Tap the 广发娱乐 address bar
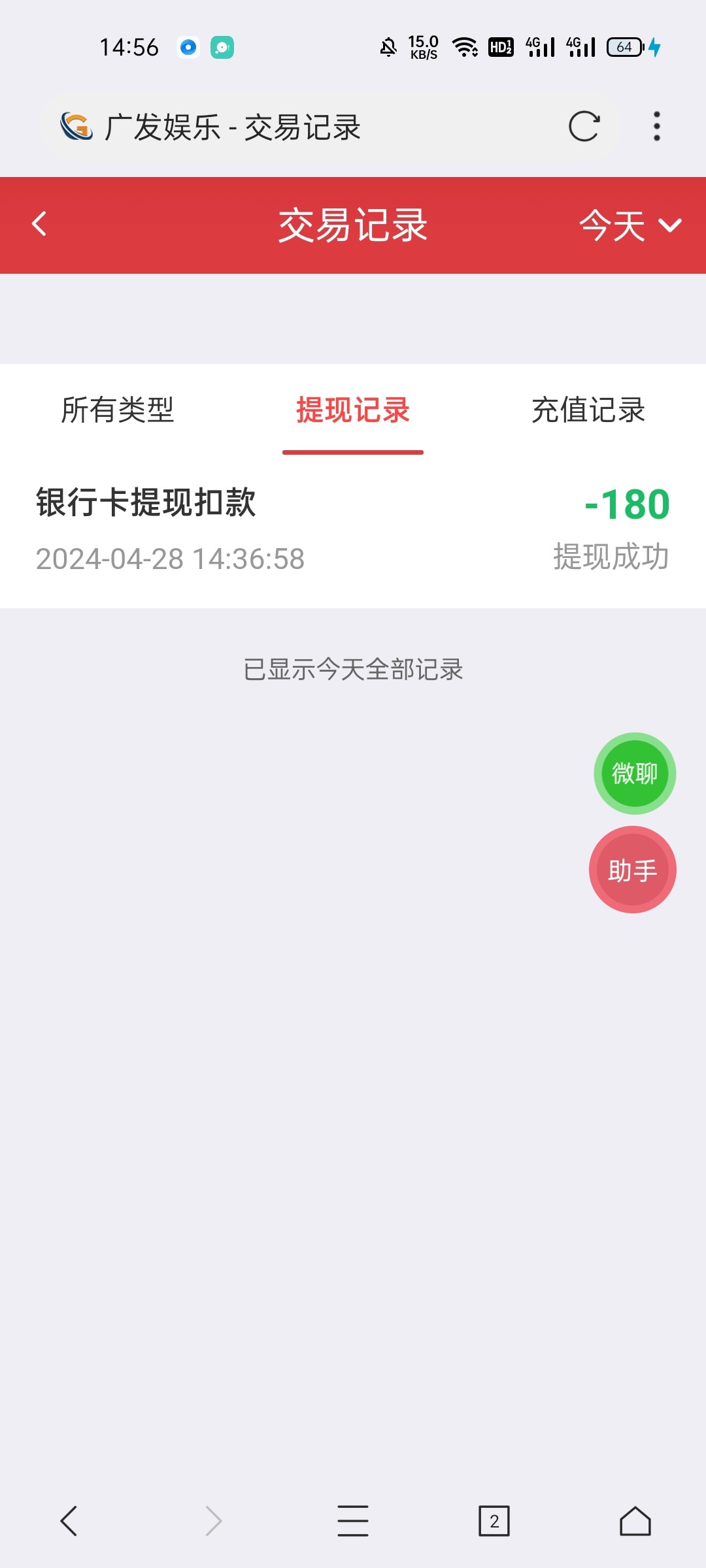Screen dimensions: 706x1568 pos(301,127)
